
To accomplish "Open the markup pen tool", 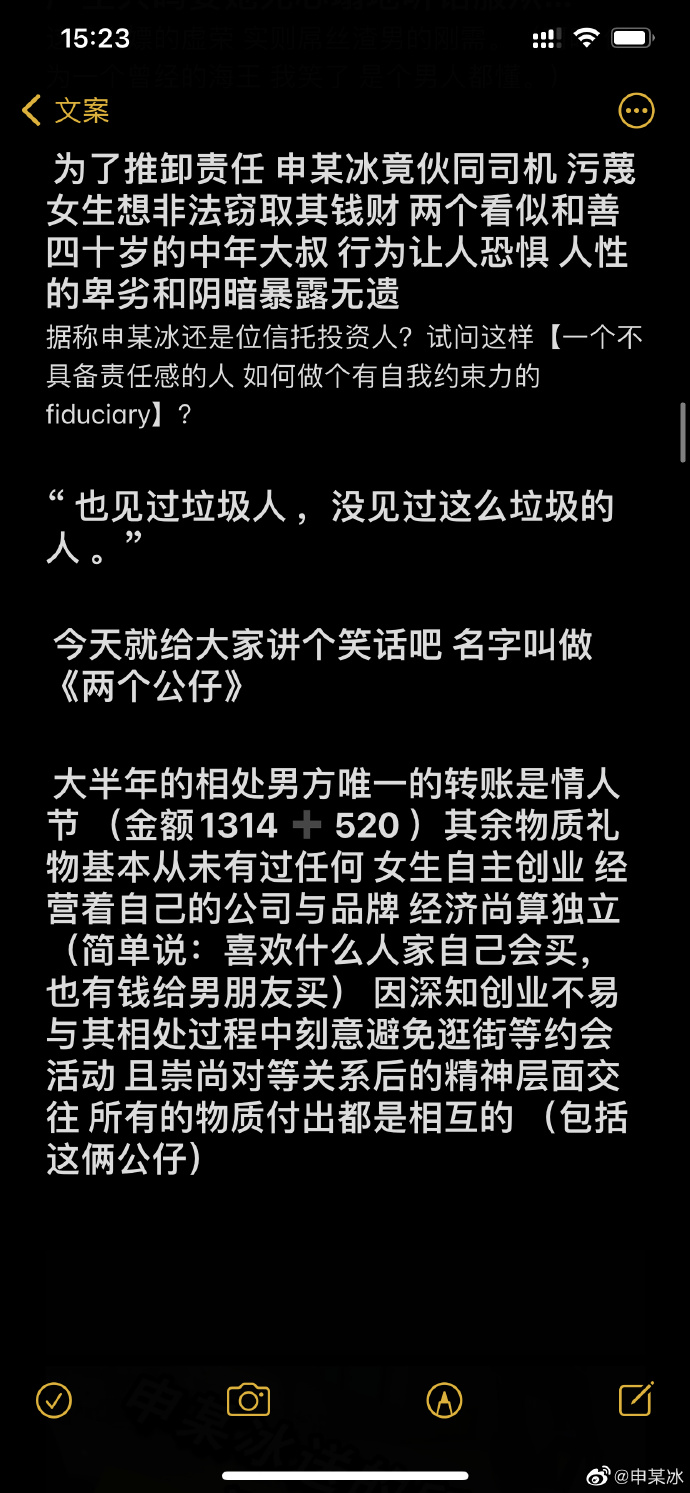I will tap(444, 1400).
